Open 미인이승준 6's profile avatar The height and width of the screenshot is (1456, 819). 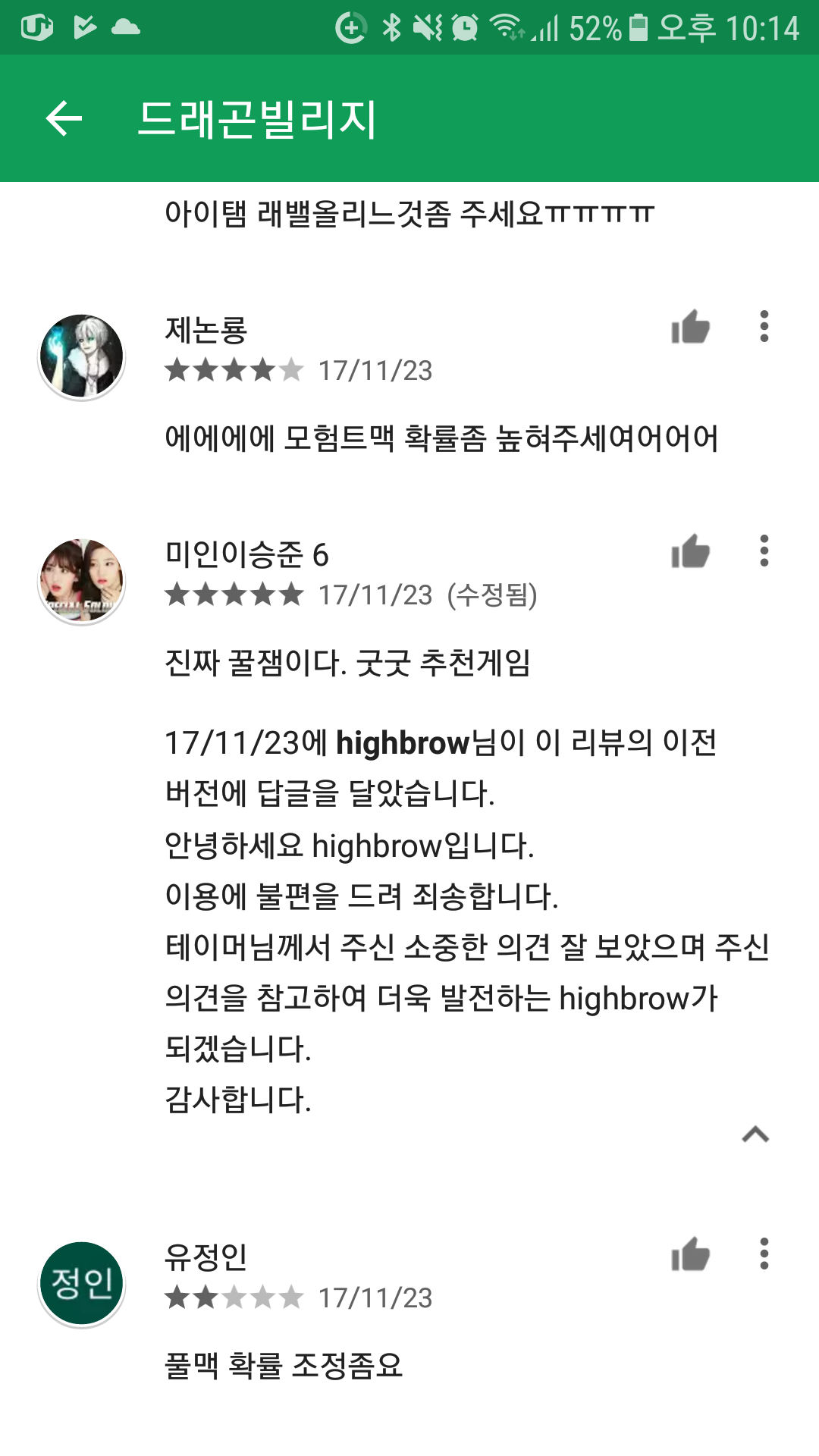coord(82,581)
